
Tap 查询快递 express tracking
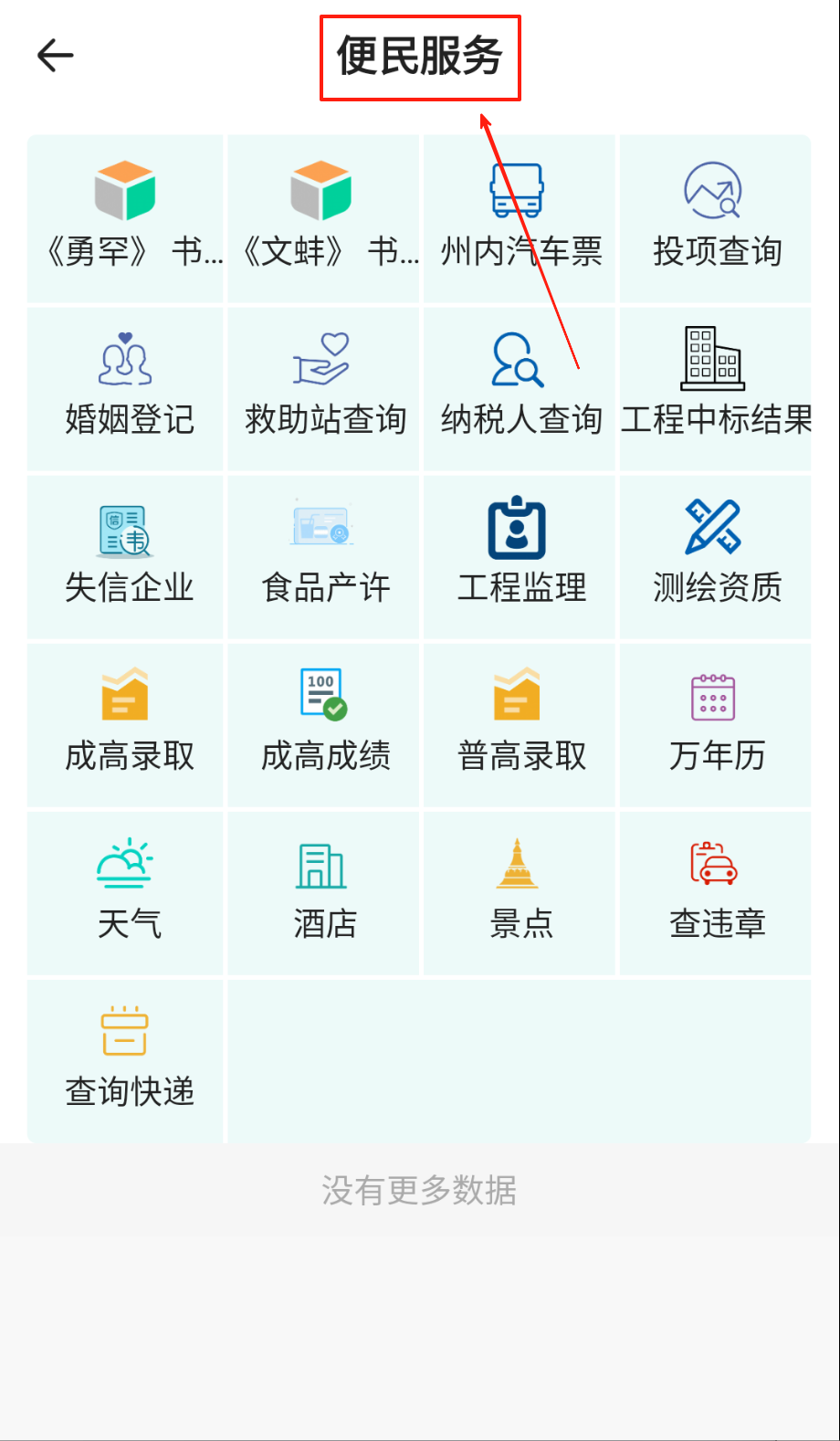click(129, 1059)
